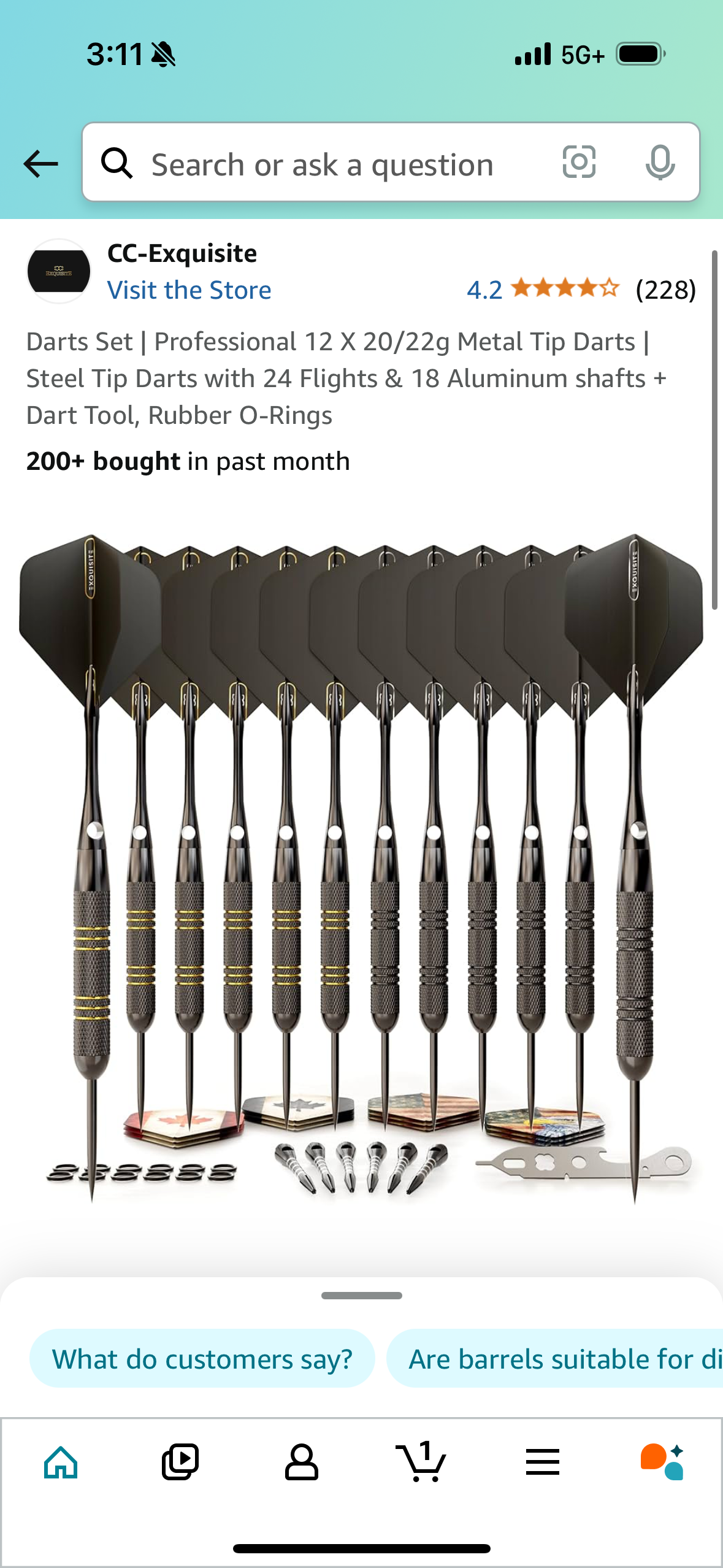
Task: Select the "Are barrels suitable" question chip
Action: pos(558,1359)
